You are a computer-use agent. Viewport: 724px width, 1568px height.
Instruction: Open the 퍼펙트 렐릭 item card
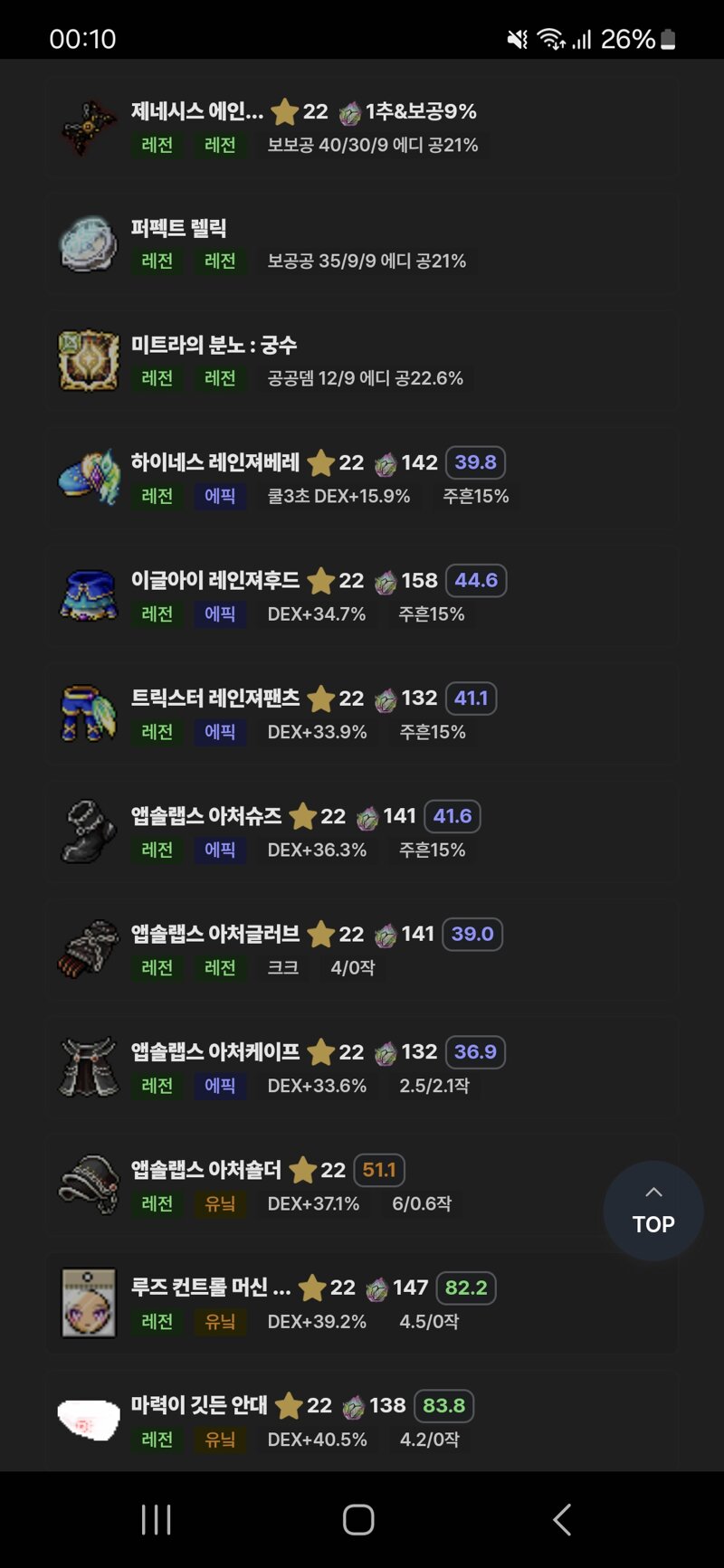pos(362,244)
